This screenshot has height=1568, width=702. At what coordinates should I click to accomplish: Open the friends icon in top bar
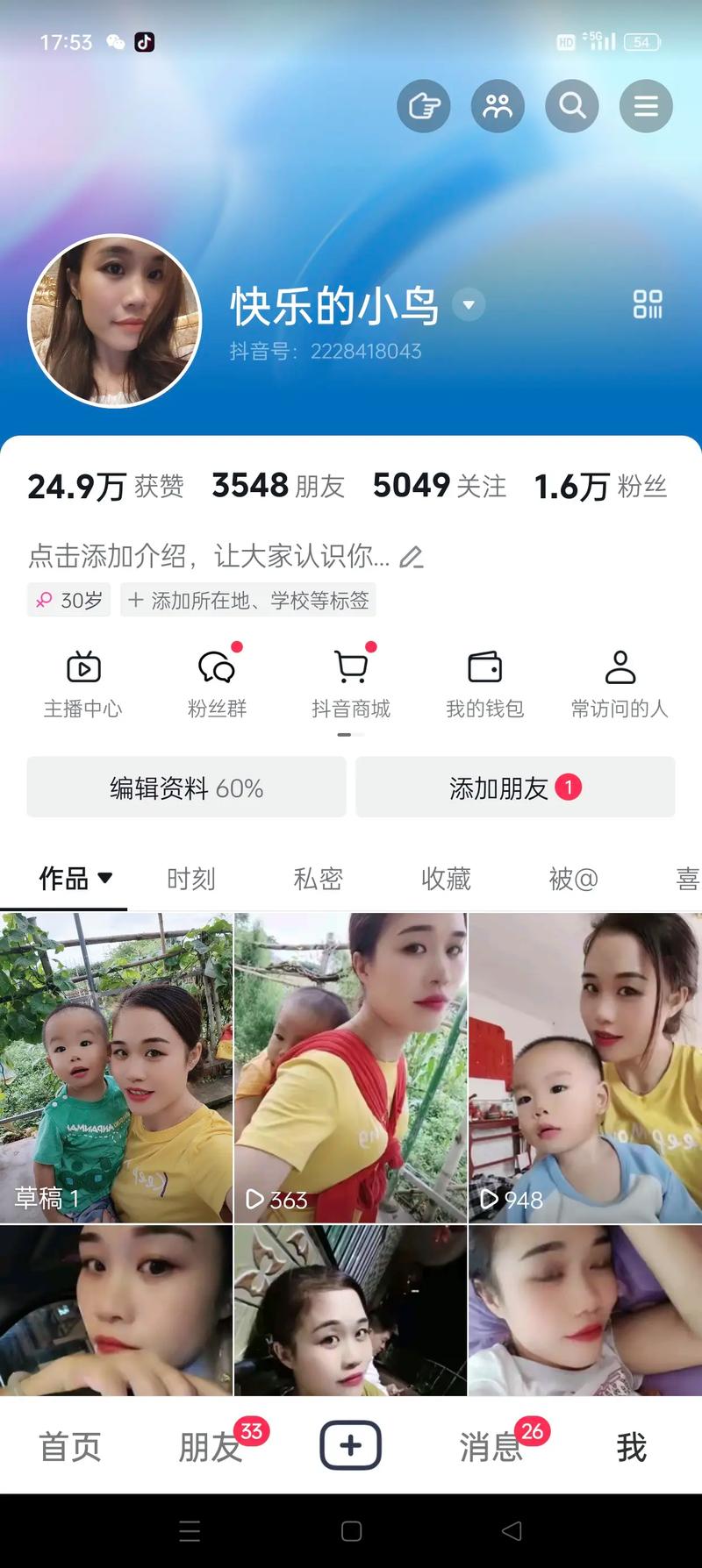[498, 106]
